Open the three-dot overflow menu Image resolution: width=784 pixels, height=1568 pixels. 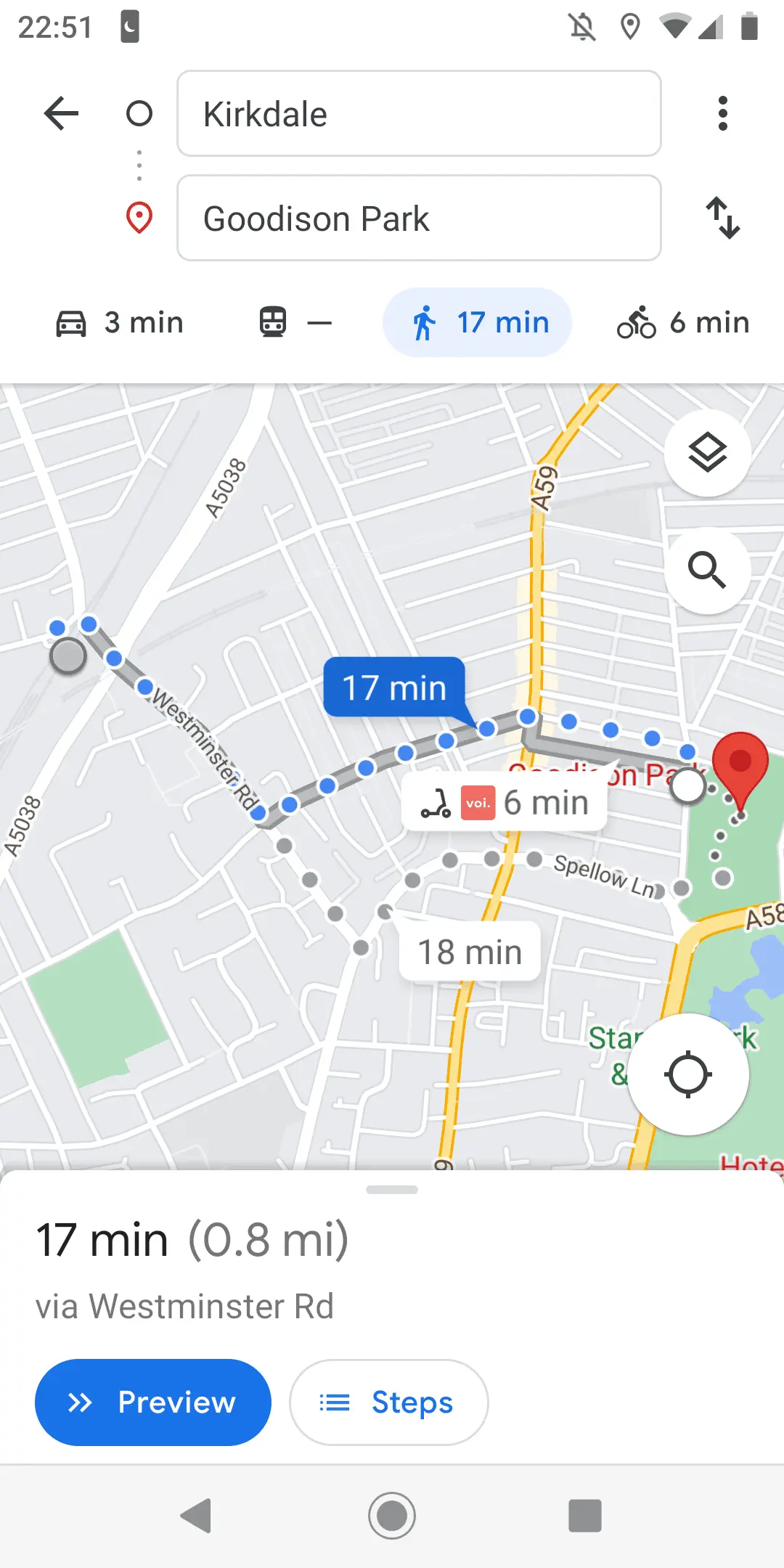coord(722,113)
